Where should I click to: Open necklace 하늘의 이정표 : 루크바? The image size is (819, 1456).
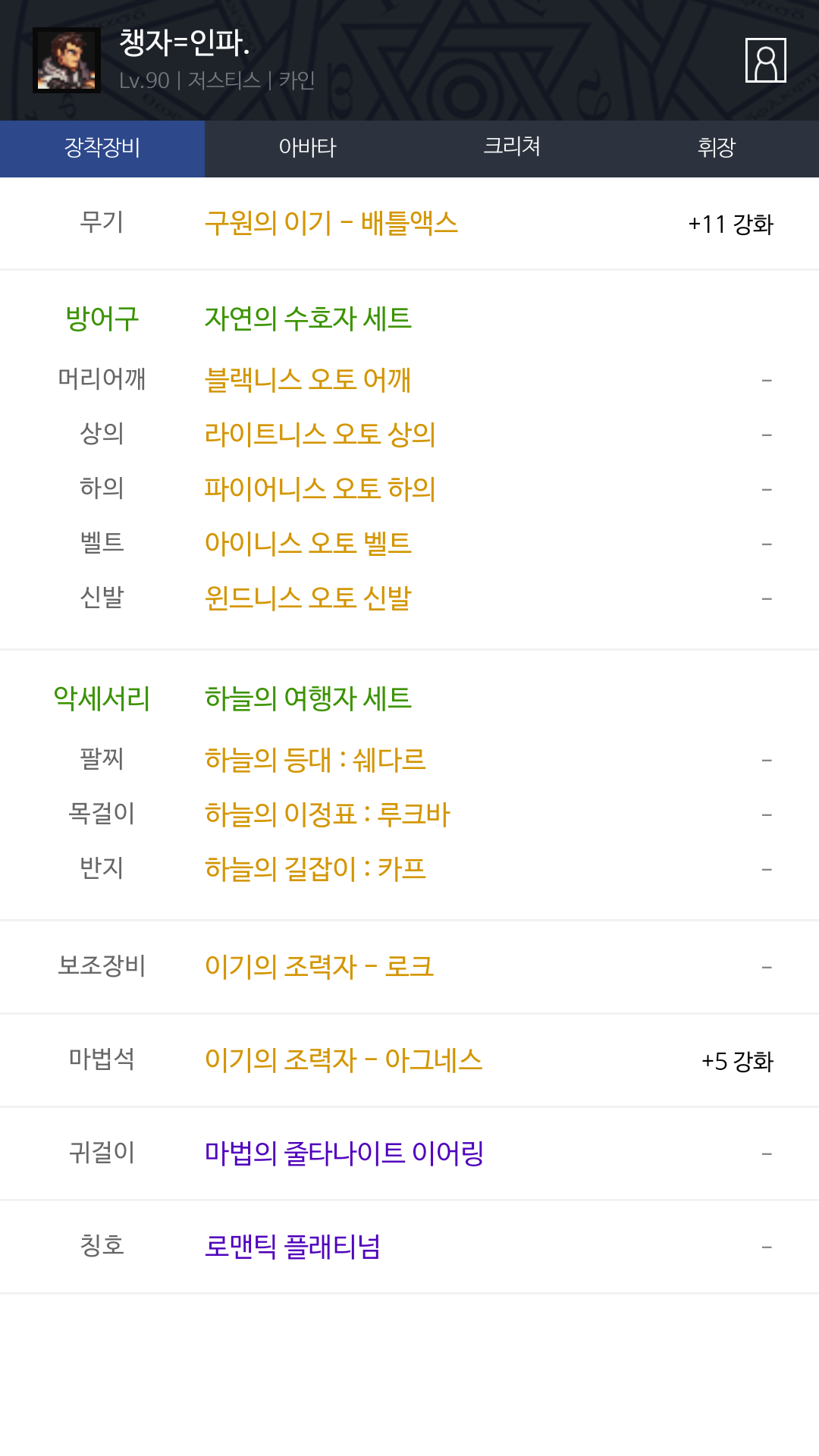[328, 814]
